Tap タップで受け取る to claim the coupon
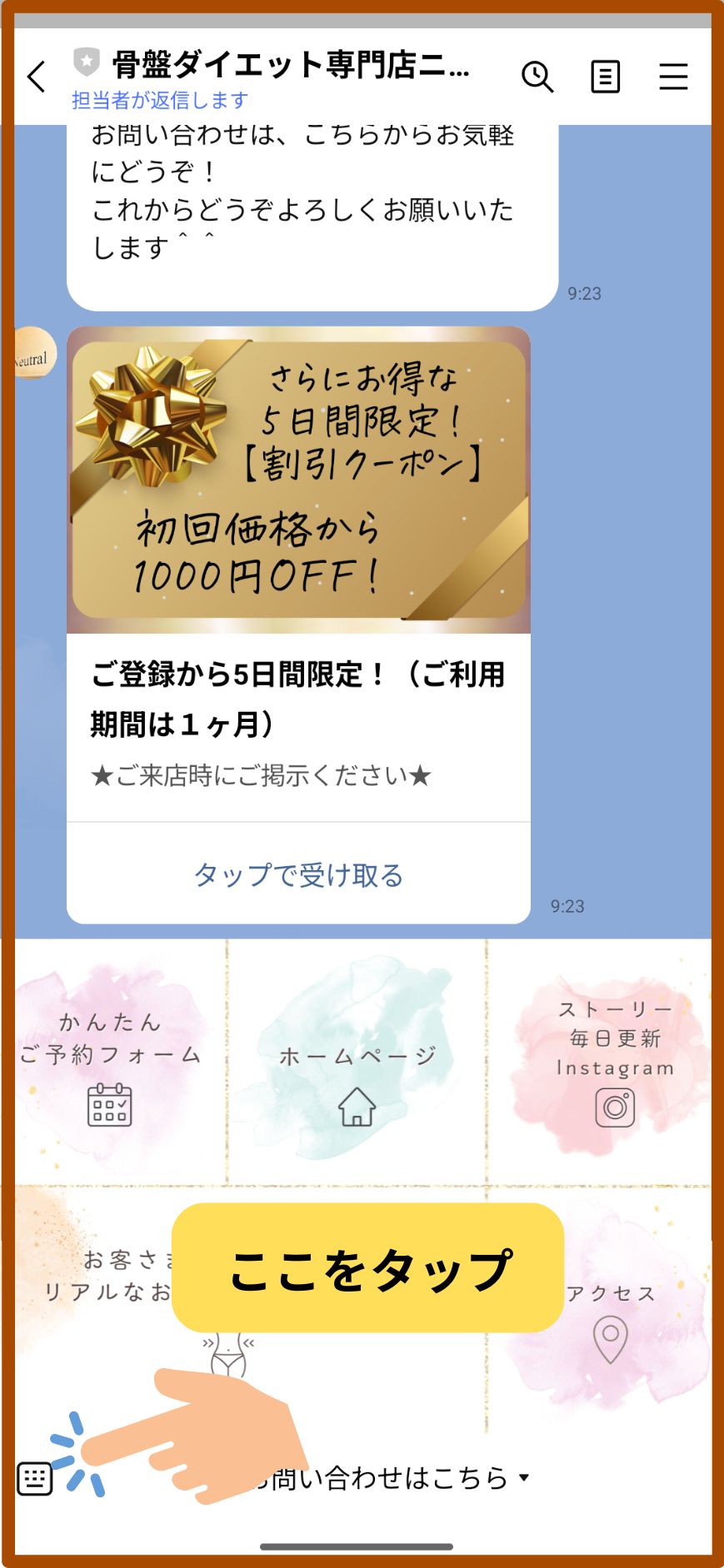 tap(298, 875)
